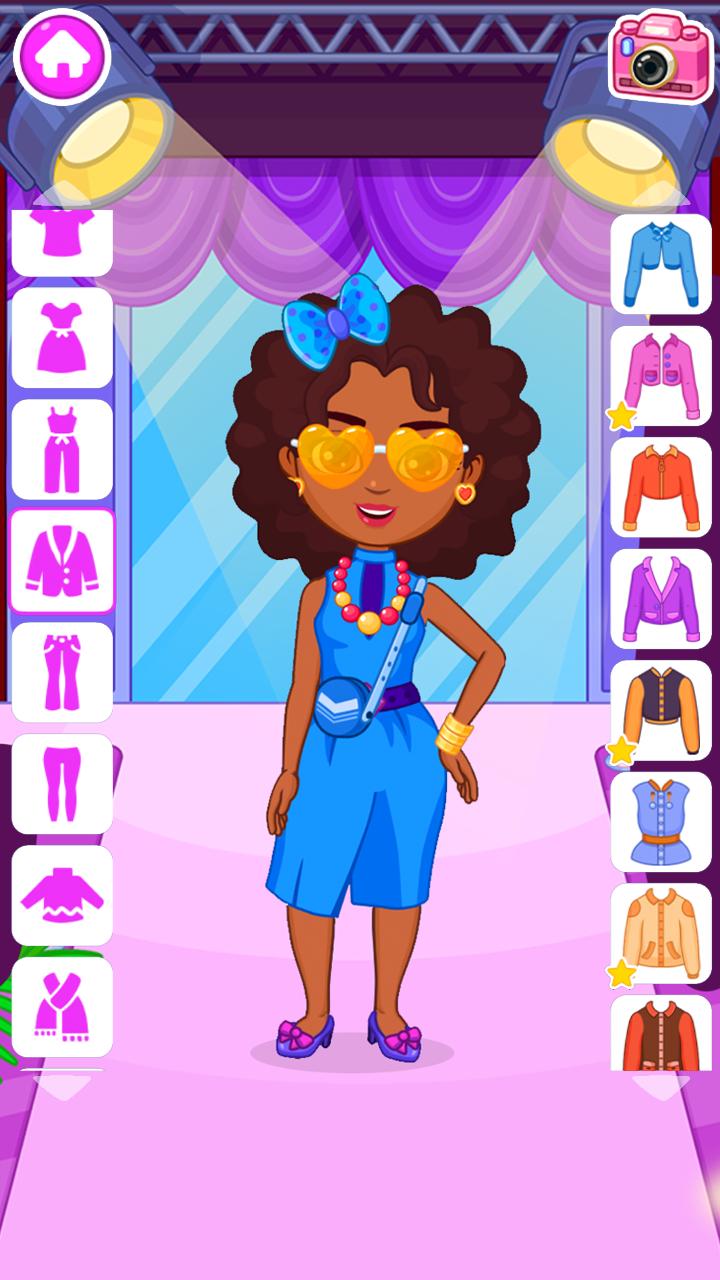Select the dress clothing category
Screen dimensions: 720x1280
pyautogui.click(x=62, y=338)
